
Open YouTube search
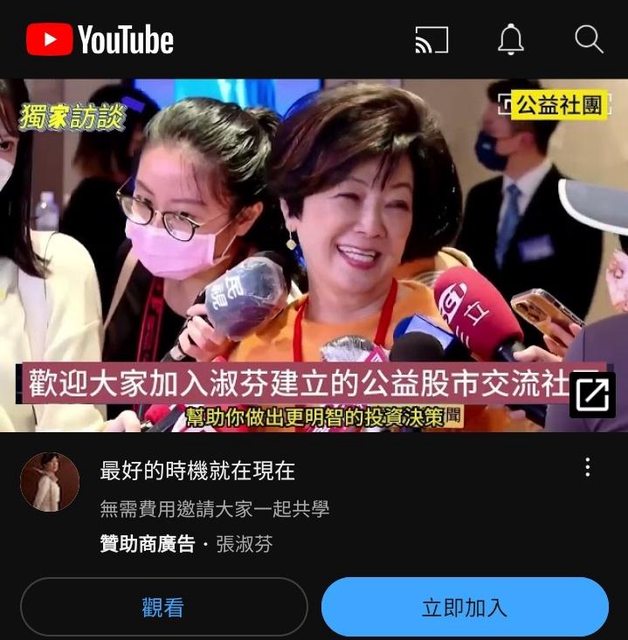[589, 40]
